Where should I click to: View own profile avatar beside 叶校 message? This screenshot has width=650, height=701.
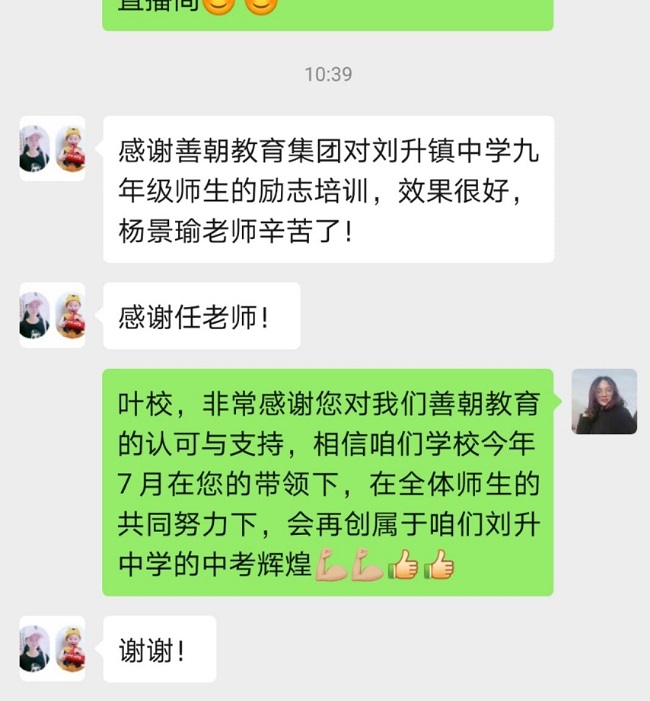(x=604, y=402)
